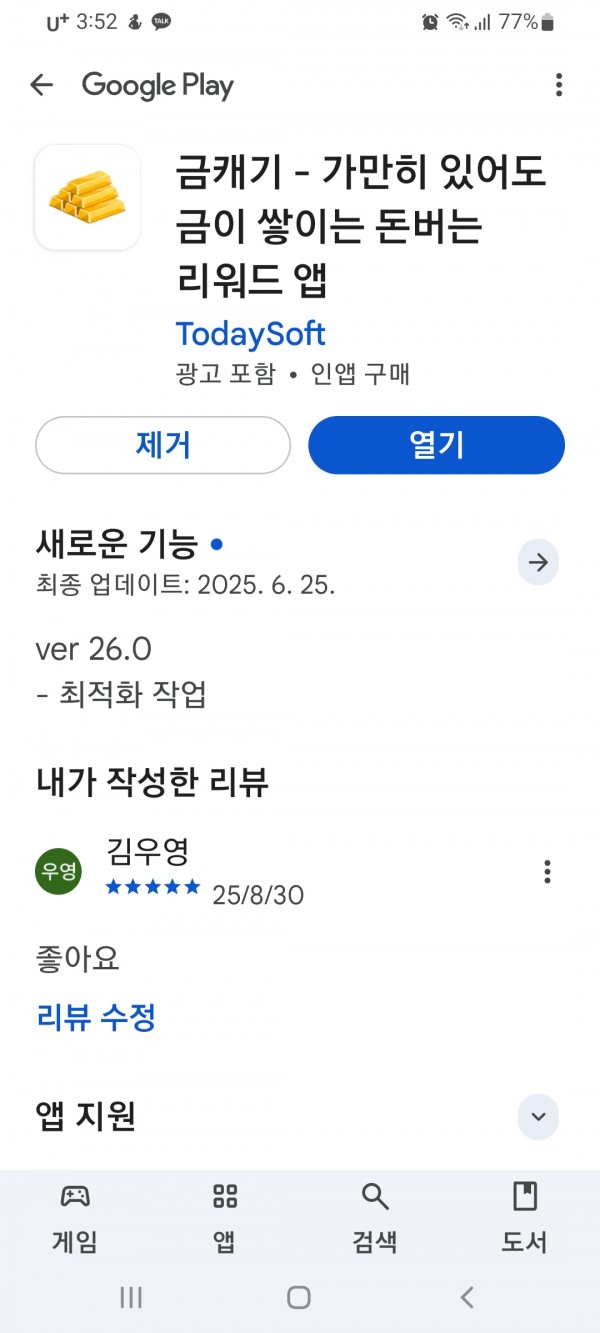Switch to the 도서 tab
Screen dimensions: 600x1333
point(525,1216)
